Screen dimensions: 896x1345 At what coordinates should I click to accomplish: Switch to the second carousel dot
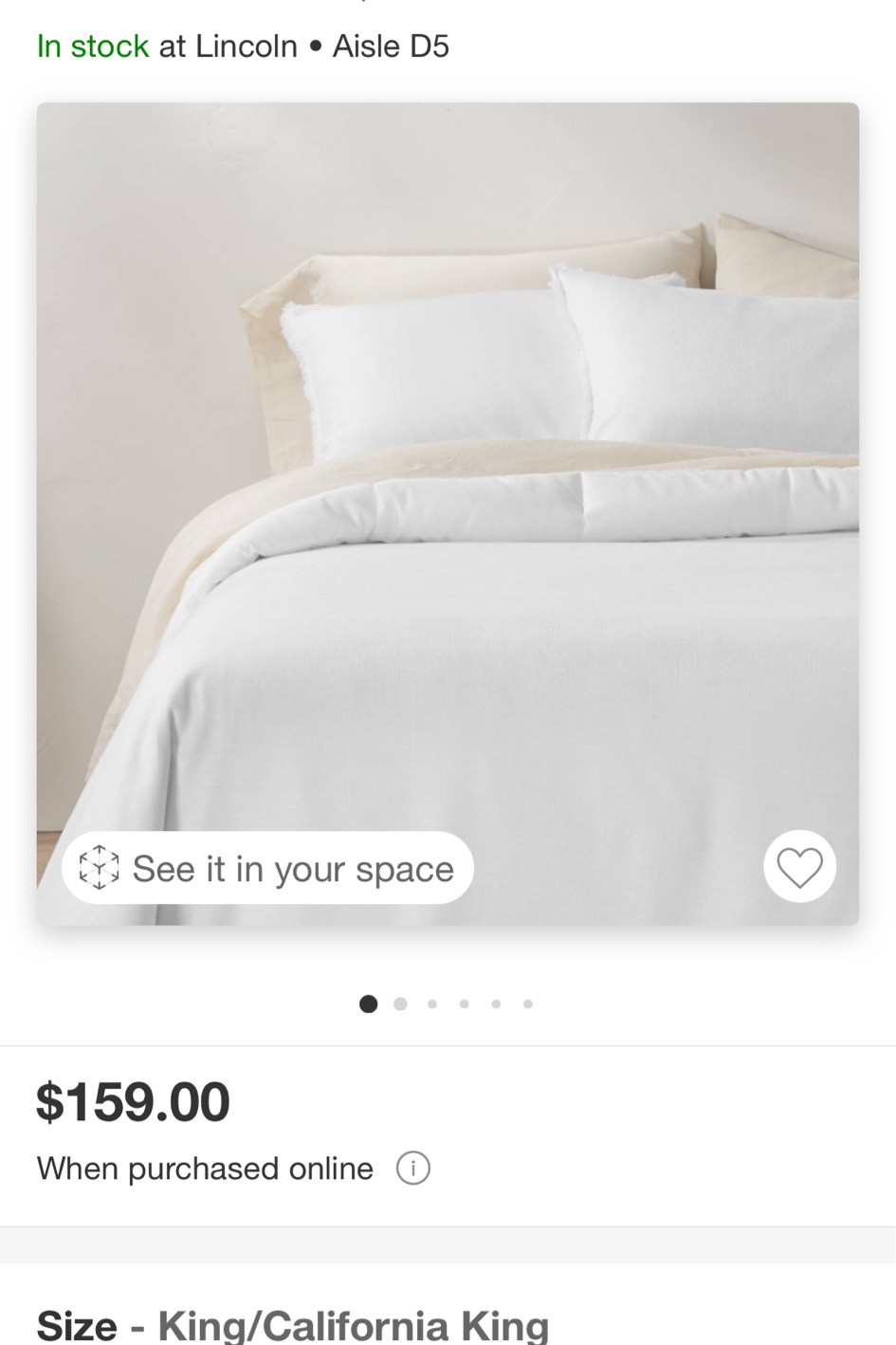click(400, 1004)
